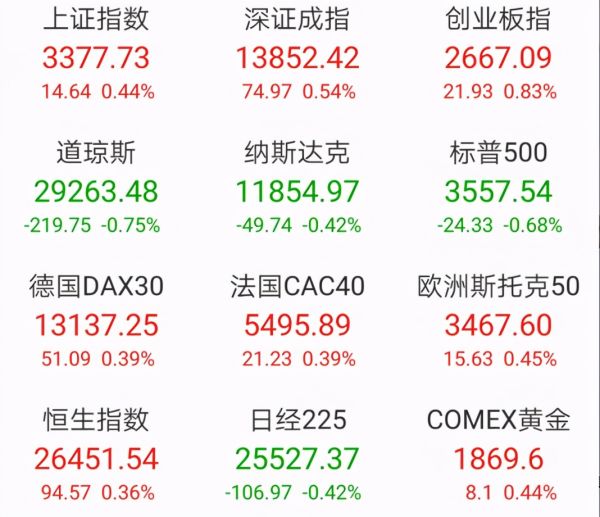600x517 pixels.
Task: View 深证成指 index details
Action: [297, 57]
